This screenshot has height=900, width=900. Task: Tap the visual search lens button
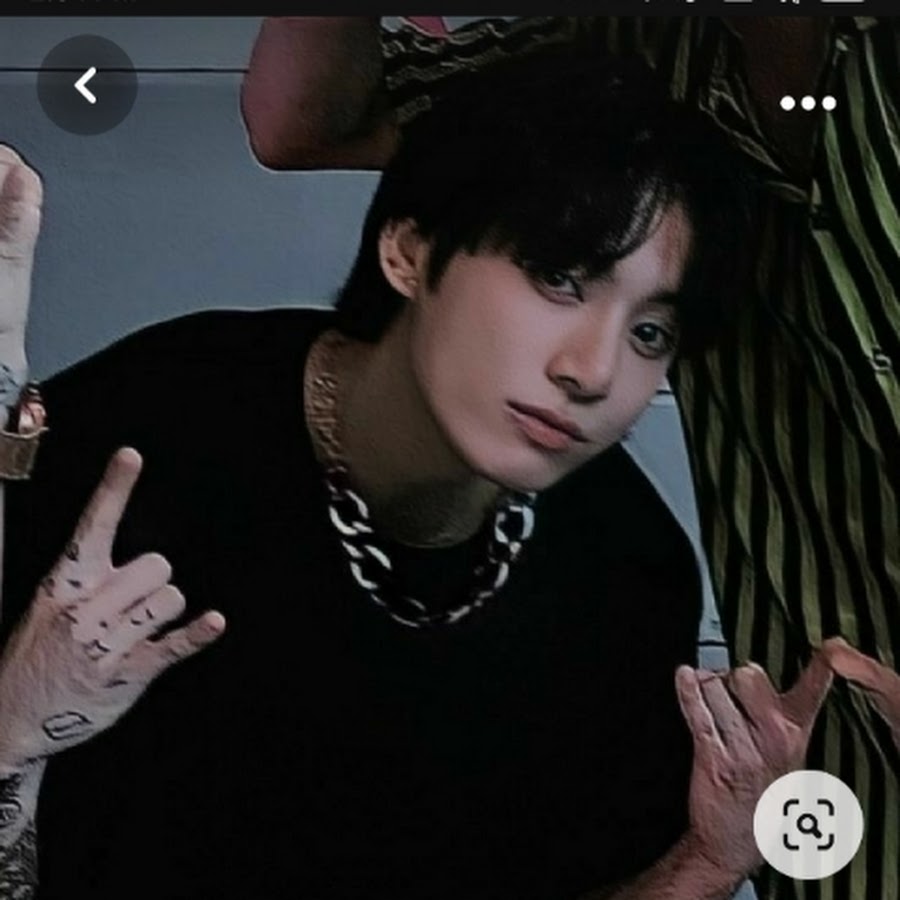tap(808, 825)
